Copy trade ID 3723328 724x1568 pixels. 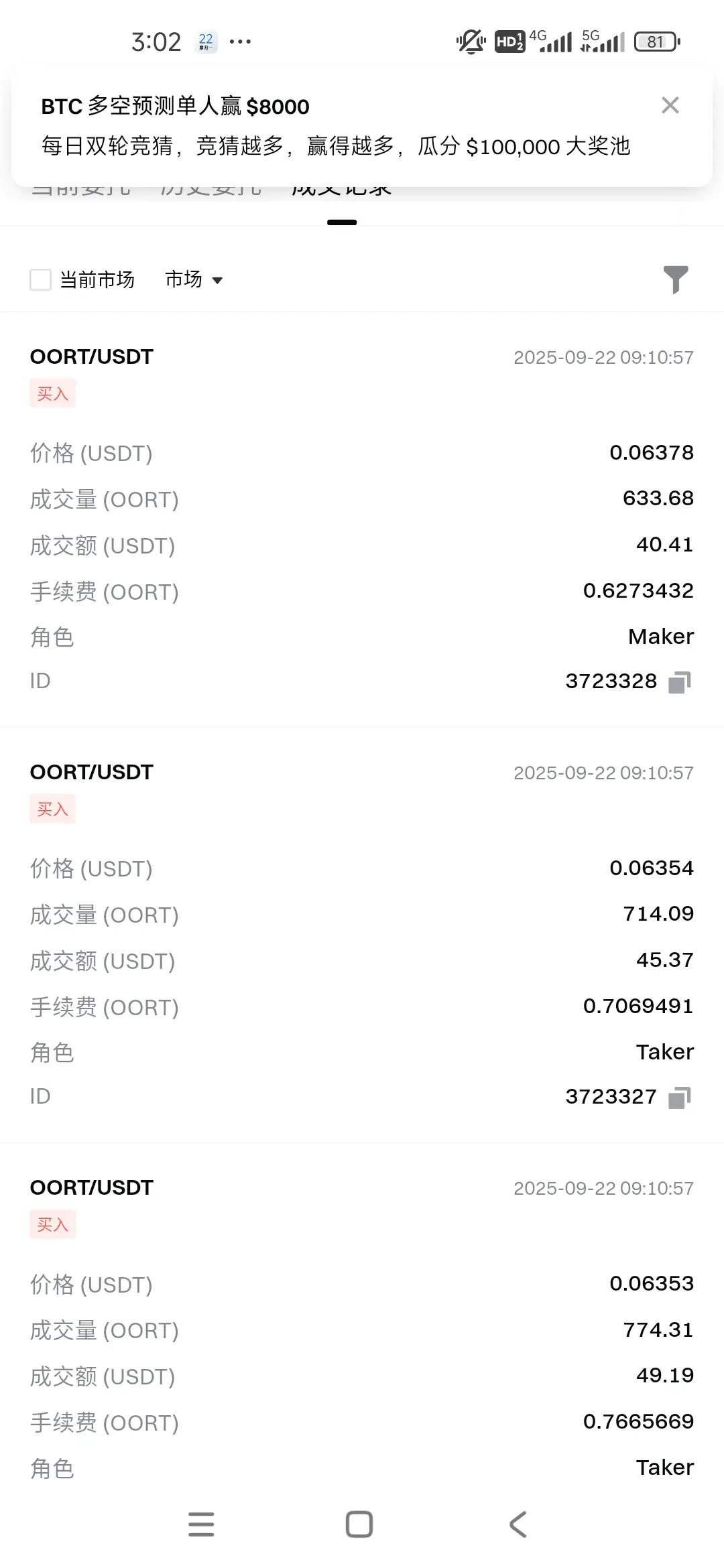(679, 682)
